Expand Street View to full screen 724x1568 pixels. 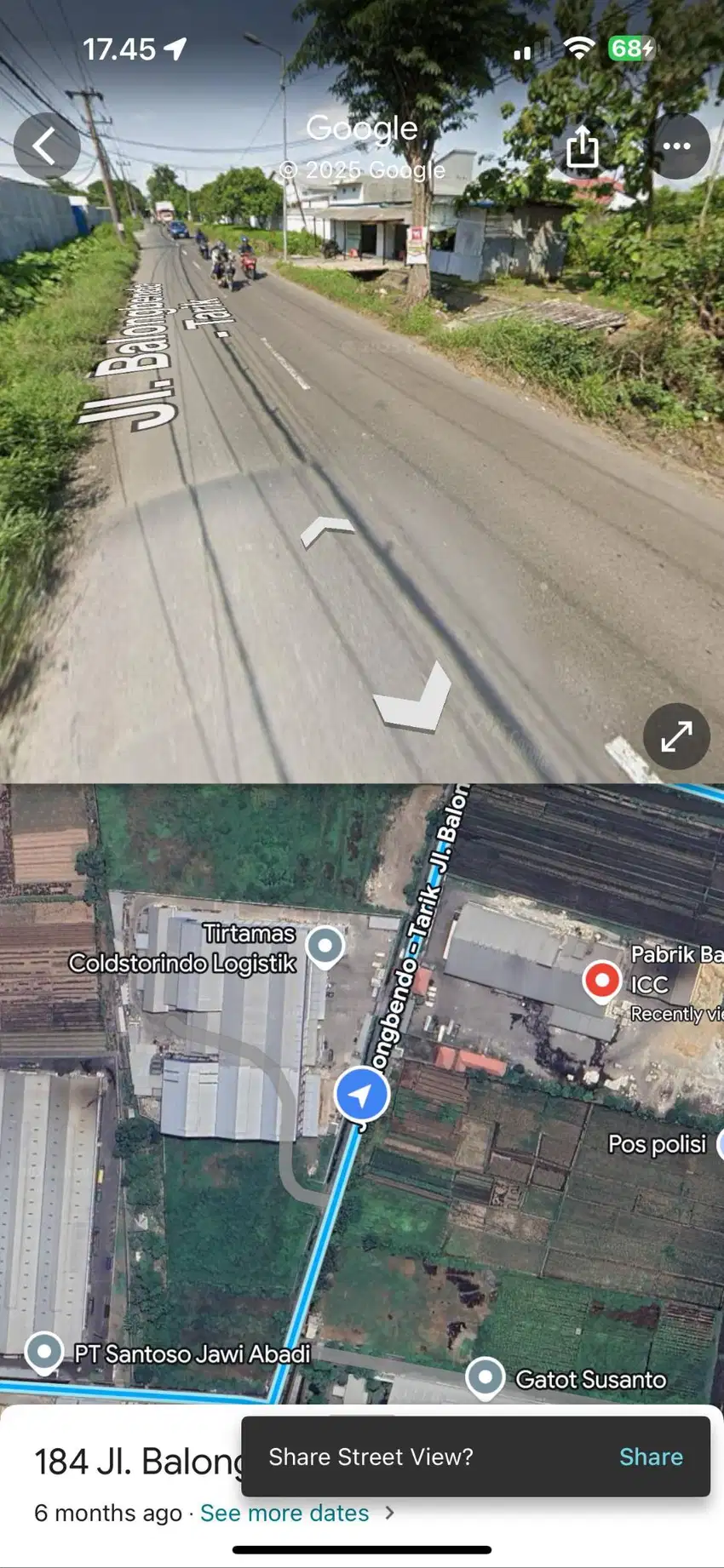[x=676, y=736]
